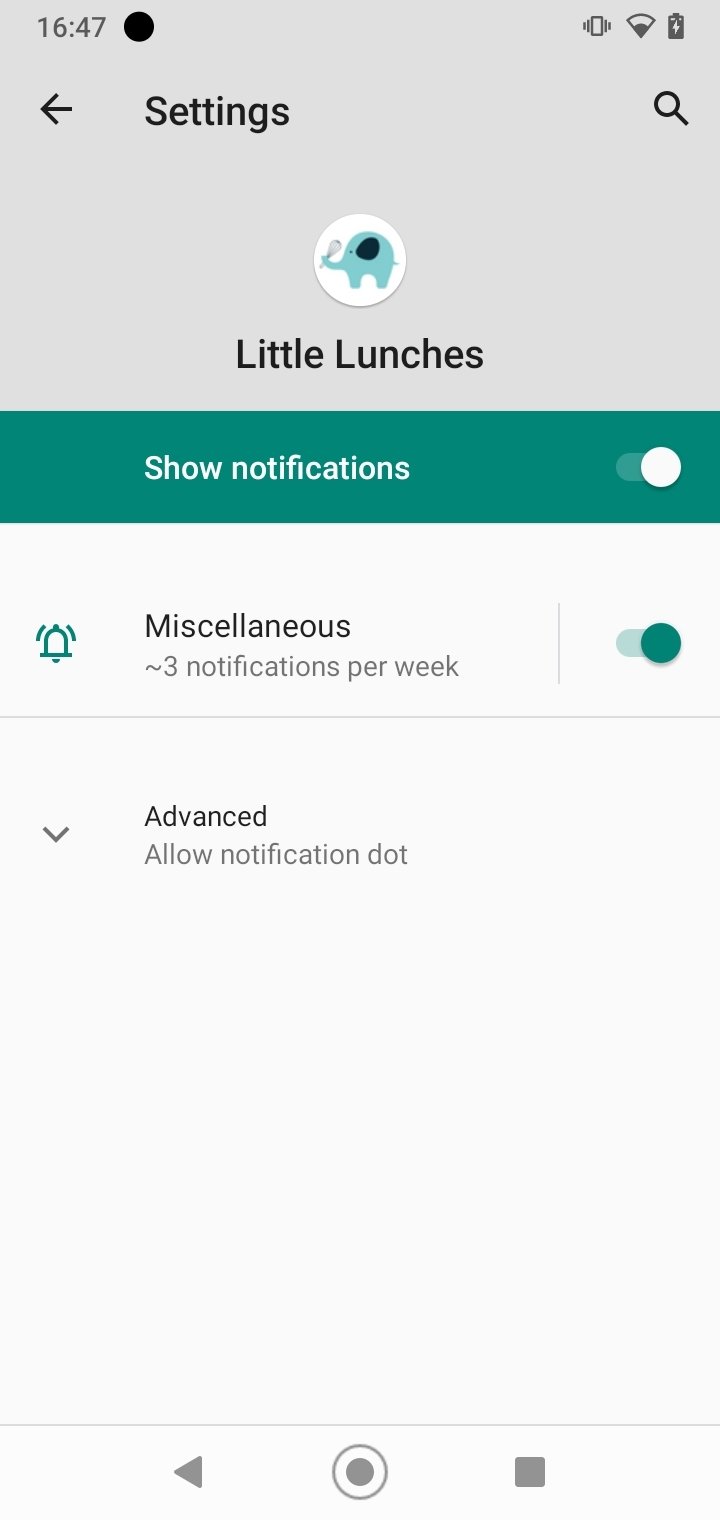720x1520 pixels.
Task: Disable the Miscellaneous notifications toggle
Action: (x=648, y=643)
